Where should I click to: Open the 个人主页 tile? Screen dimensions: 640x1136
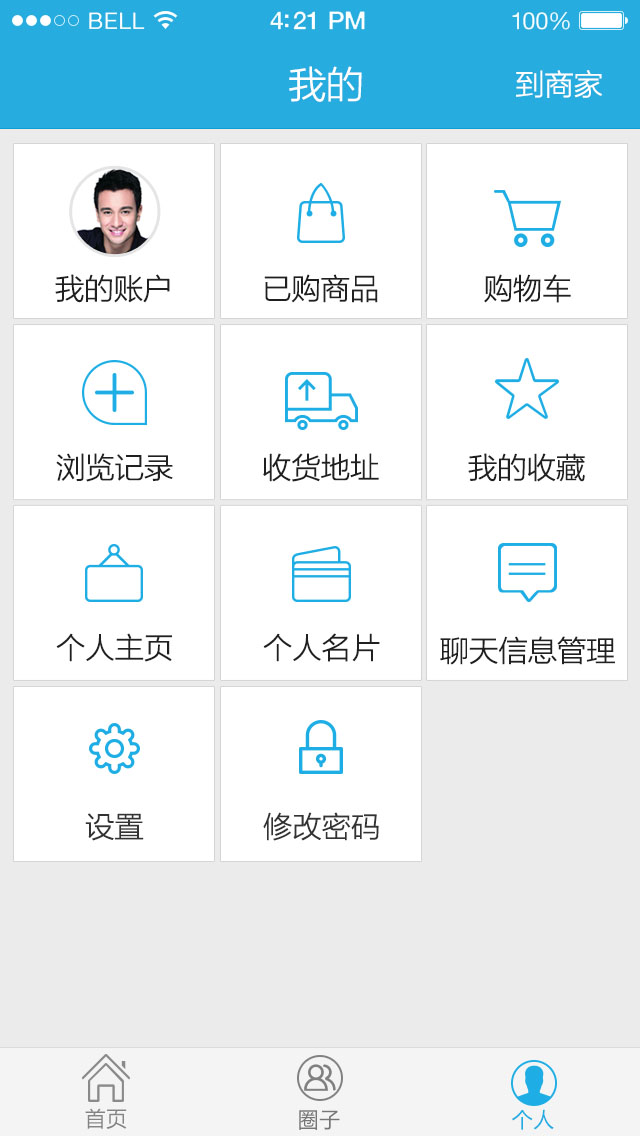[x=114, y=593]
